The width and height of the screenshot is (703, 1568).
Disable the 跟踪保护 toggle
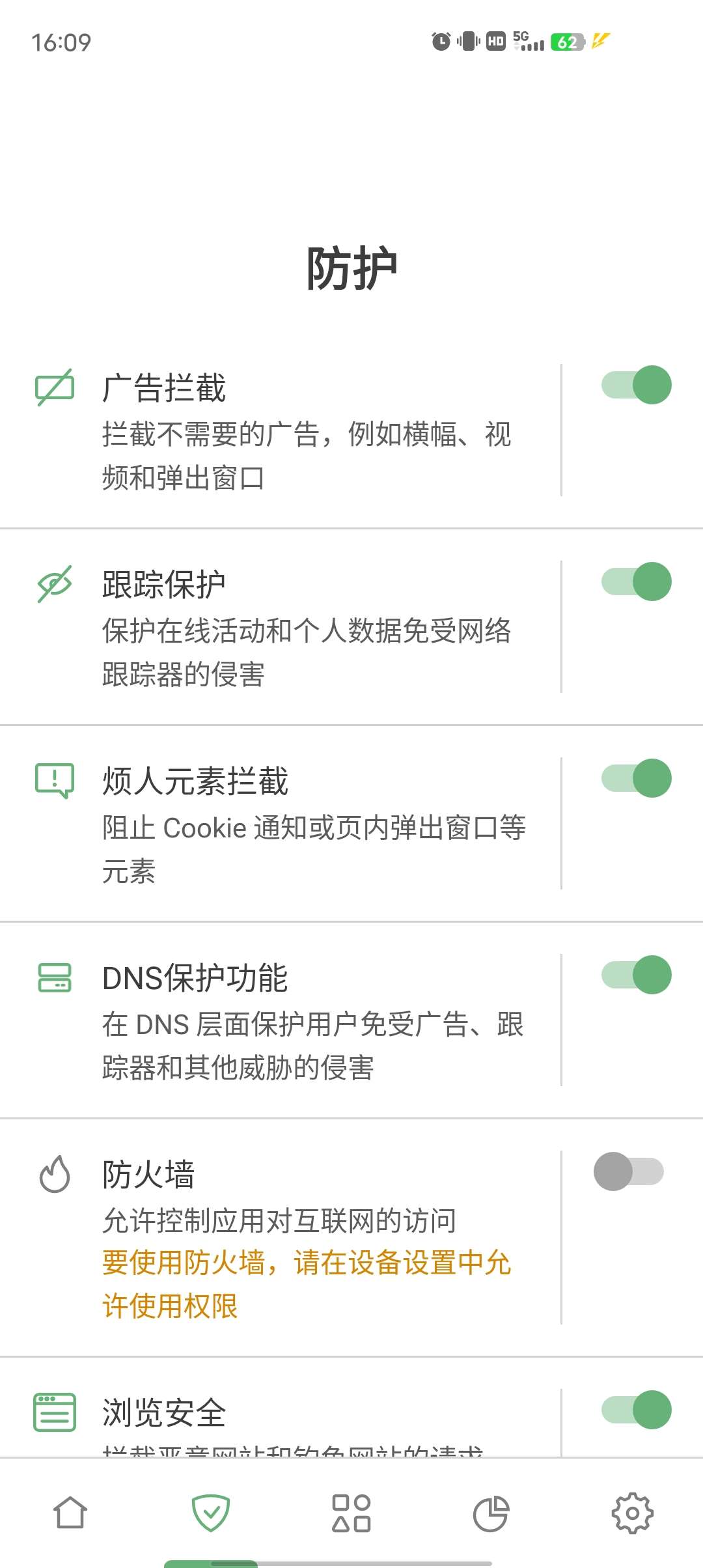pyautogui.click(x=636, y=581)
